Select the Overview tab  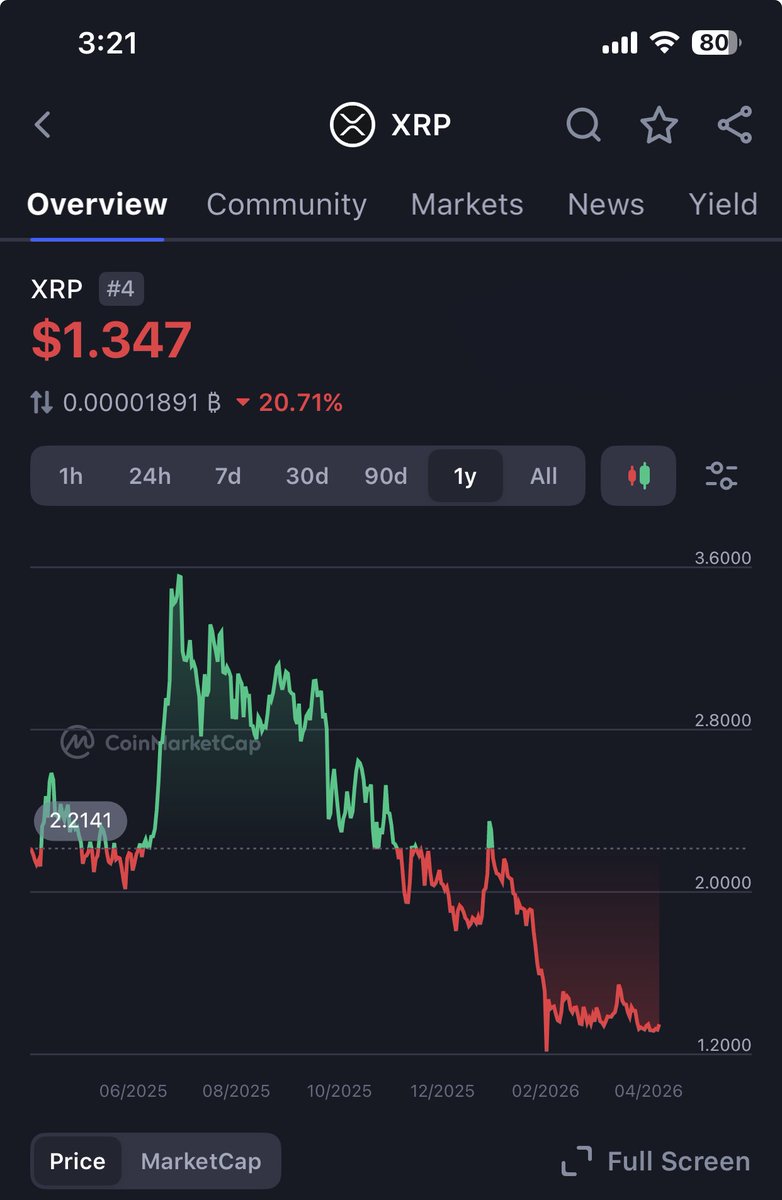pyautogui.click(x=97, y=204)
